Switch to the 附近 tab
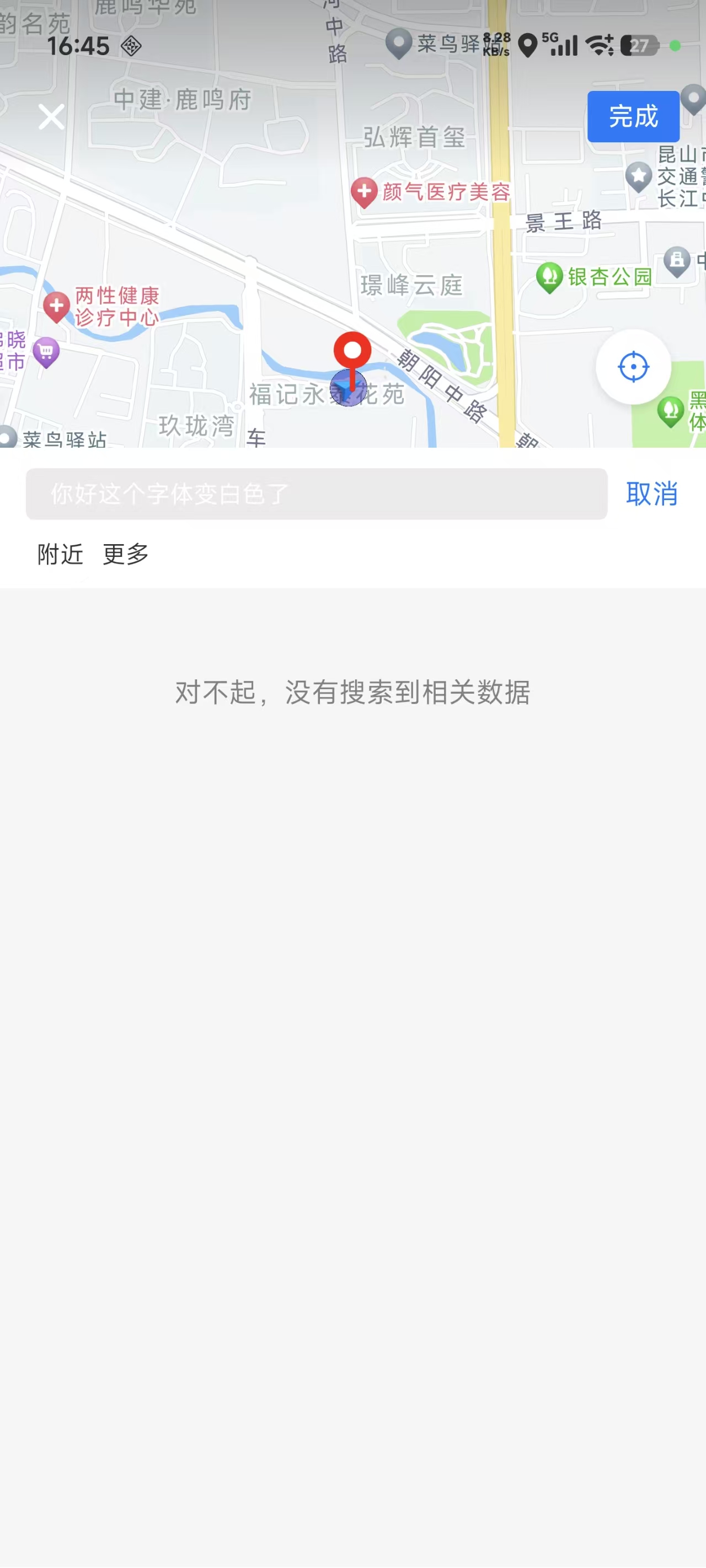The image size is (706, 1568). coord(60,554)
